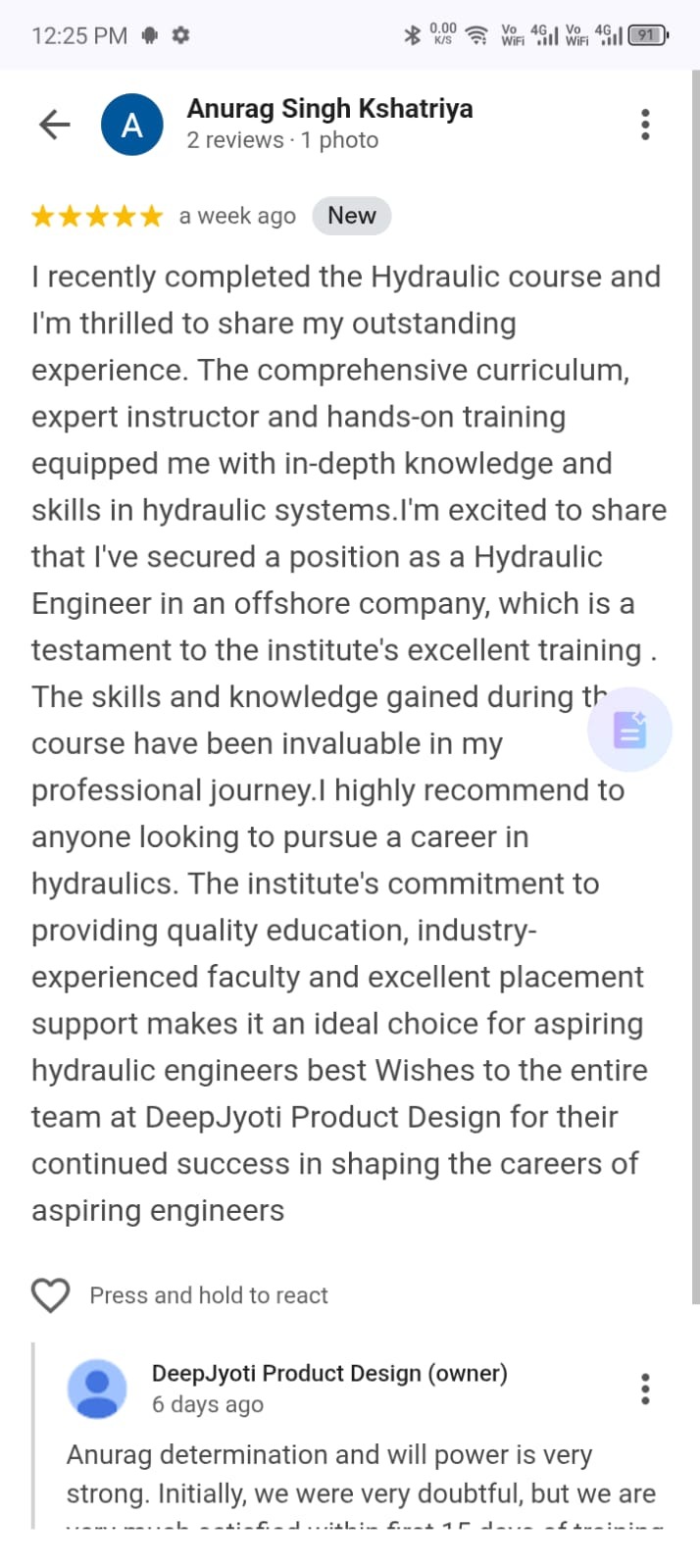Open the floating notes assistant button
The height and width of the screenshot is (1568, 700).
coord(629,730)
